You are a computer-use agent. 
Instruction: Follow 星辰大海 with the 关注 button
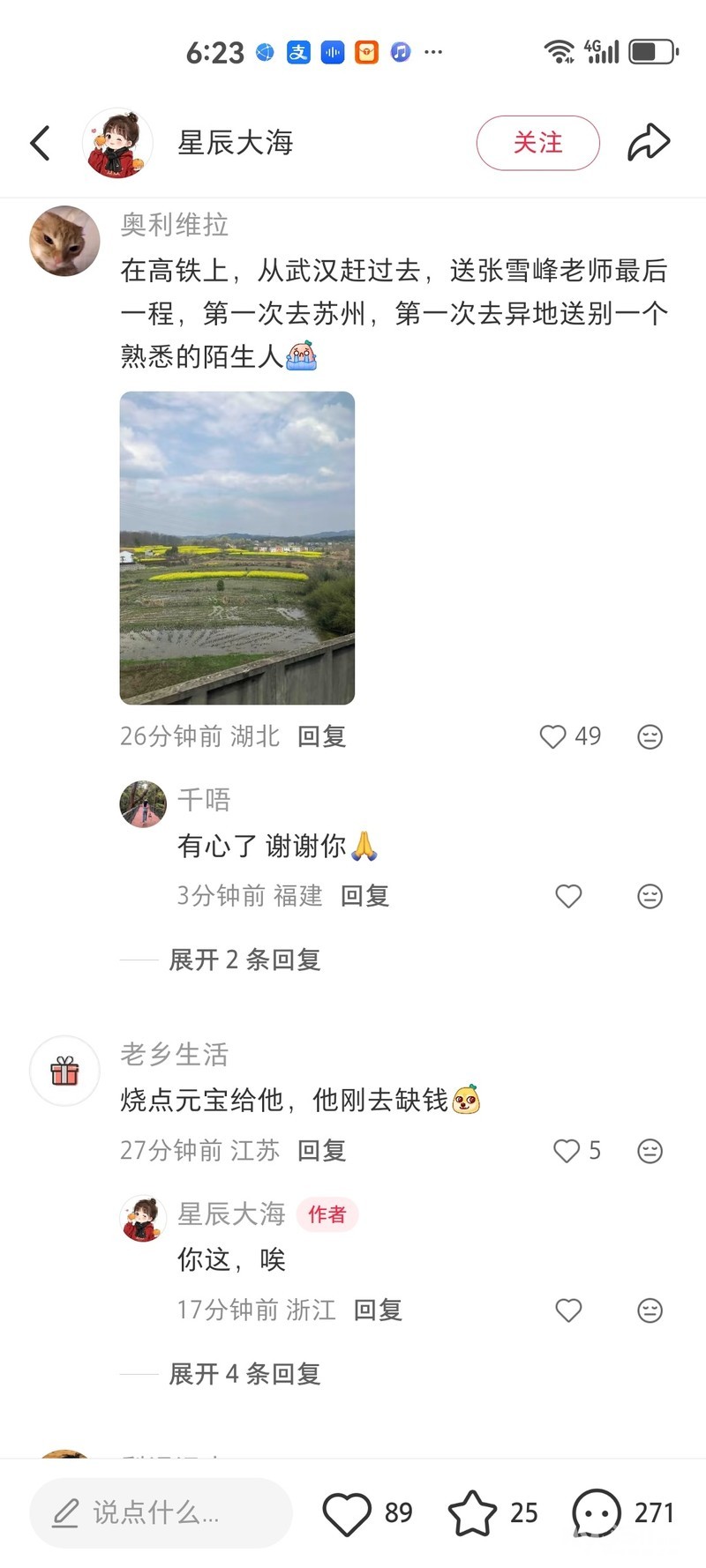coord(537,143)
